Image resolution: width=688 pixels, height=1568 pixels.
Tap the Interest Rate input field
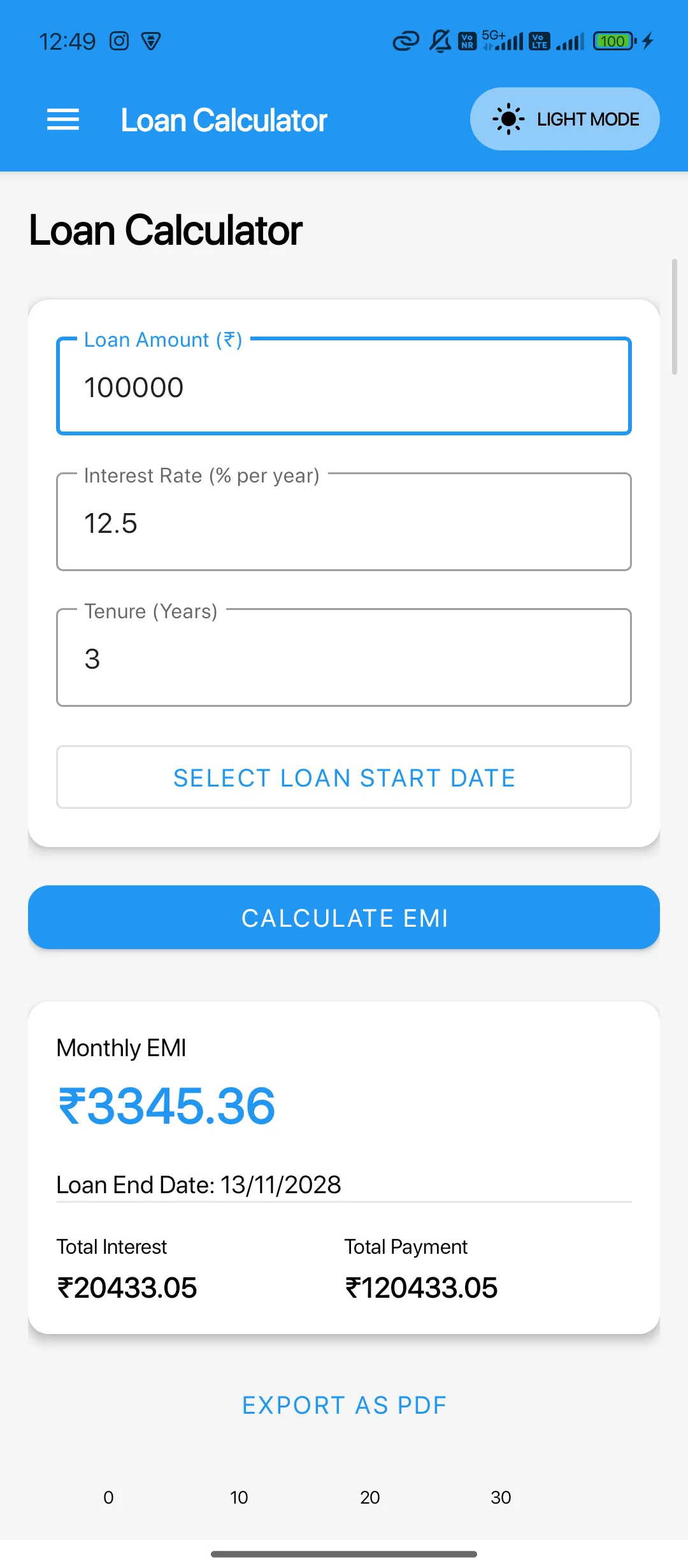point(344,521)
